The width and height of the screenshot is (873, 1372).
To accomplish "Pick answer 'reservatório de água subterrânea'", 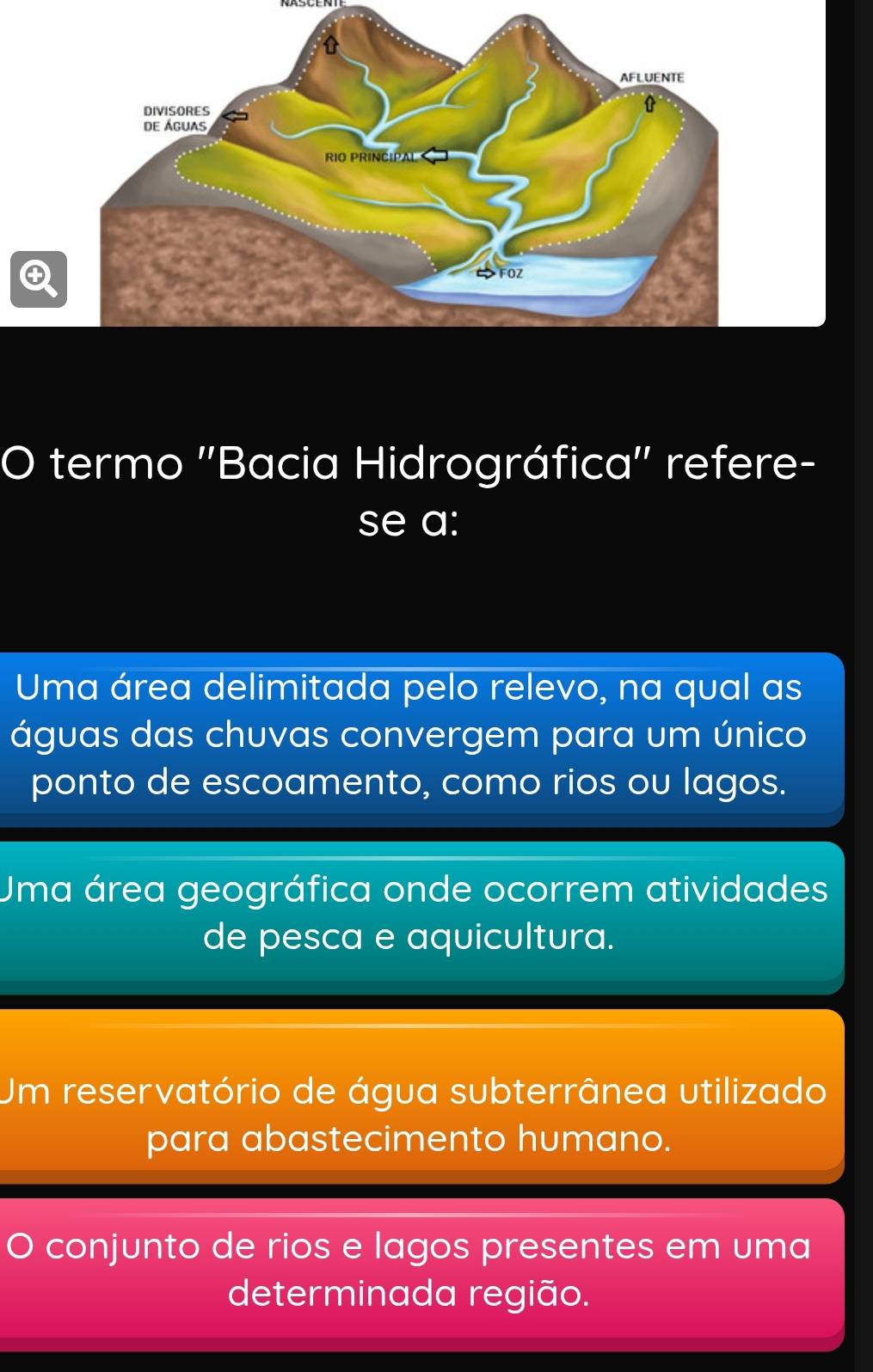I will click(420, 1095).
